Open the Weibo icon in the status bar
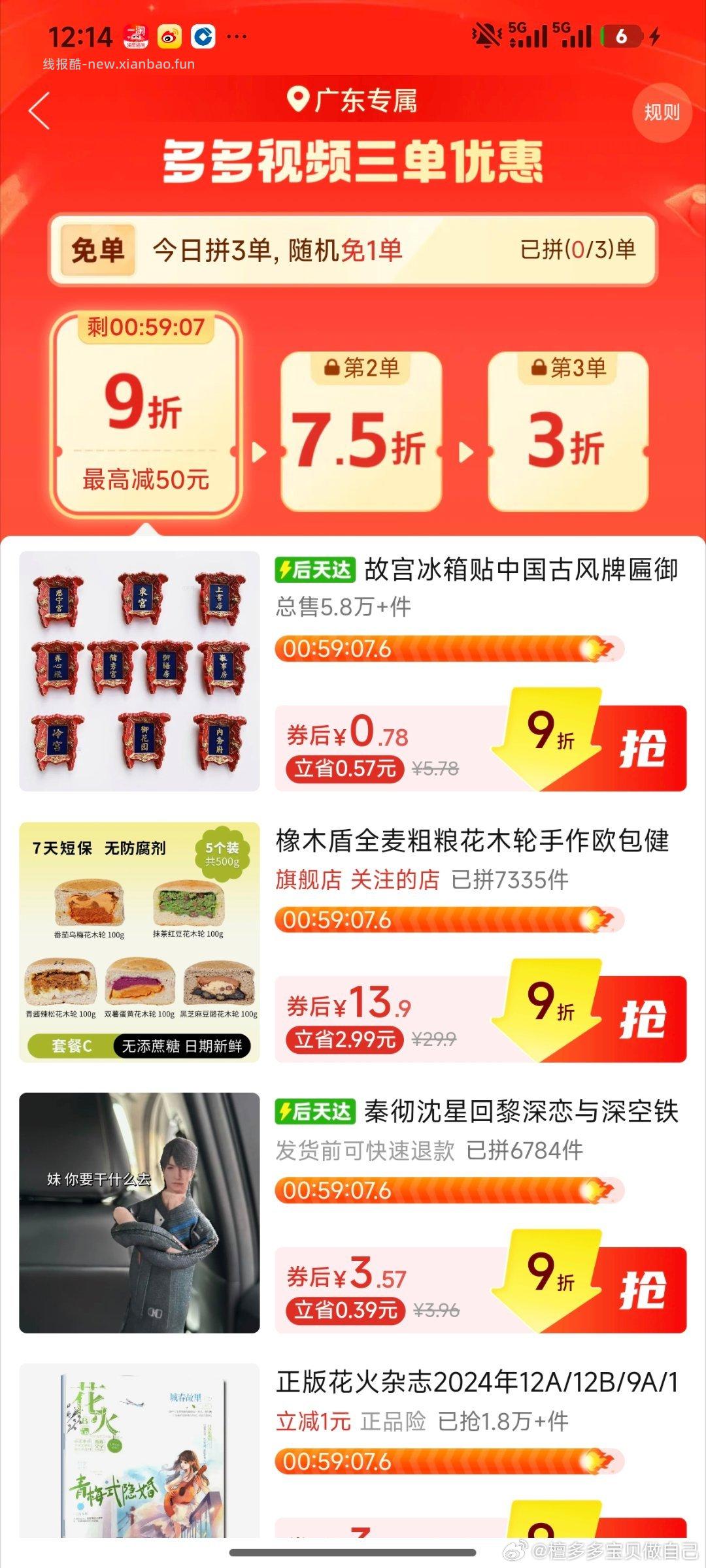Image resolution: width=706 pixels, height=1568 pixels. tap(168, 37)
